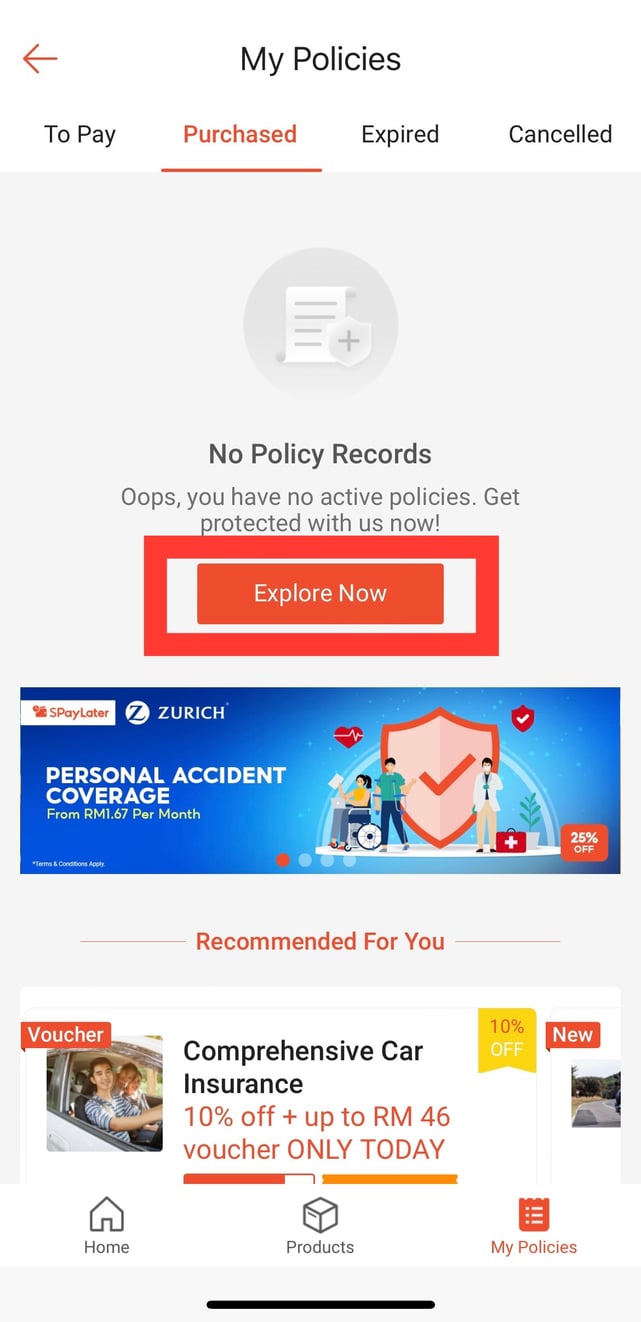View the Cancelled policies tab
This screenshot has height=1322, width=641.
[560, 135]
